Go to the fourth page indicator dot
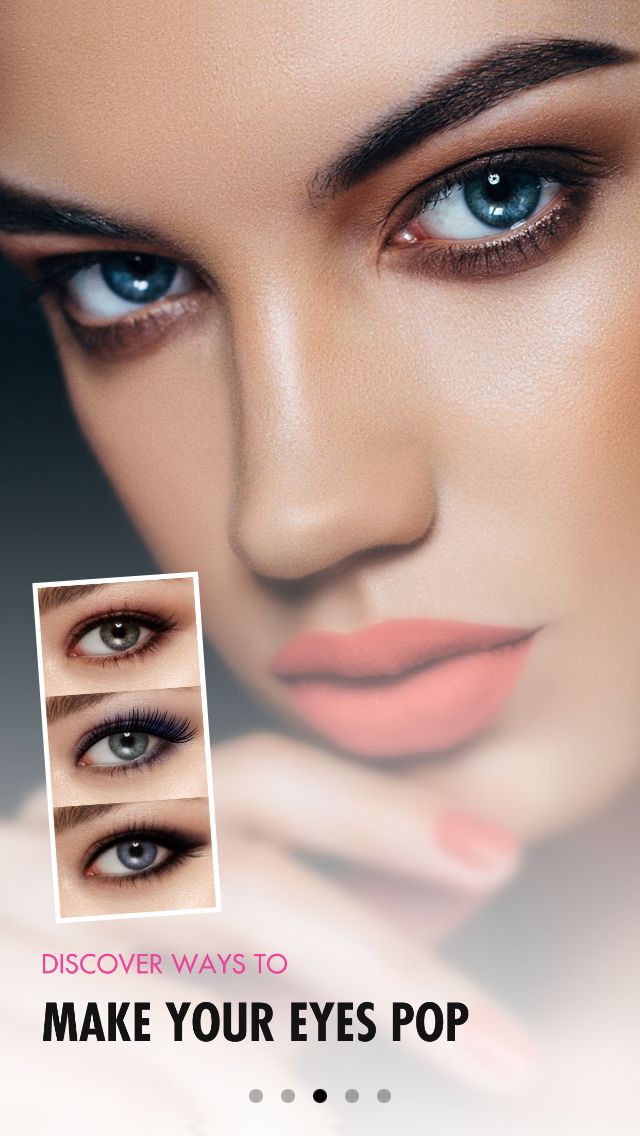This screenshot has height=1136, width=640. click(352, 1095)
